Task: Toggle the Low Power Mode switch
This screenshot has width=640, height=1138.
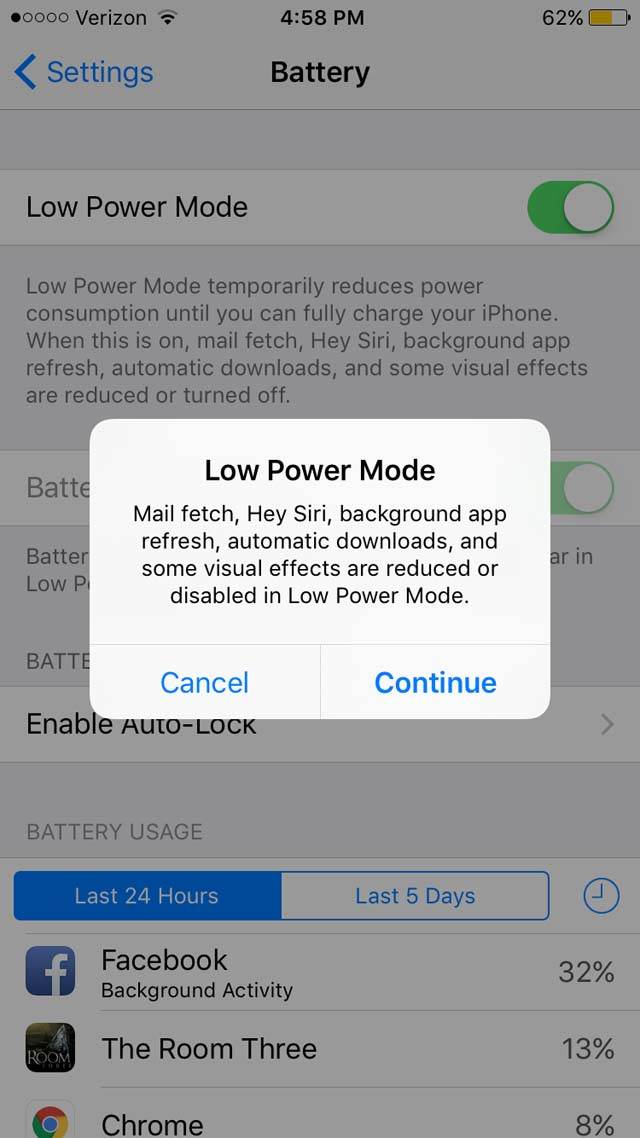Action: [570, 208]
